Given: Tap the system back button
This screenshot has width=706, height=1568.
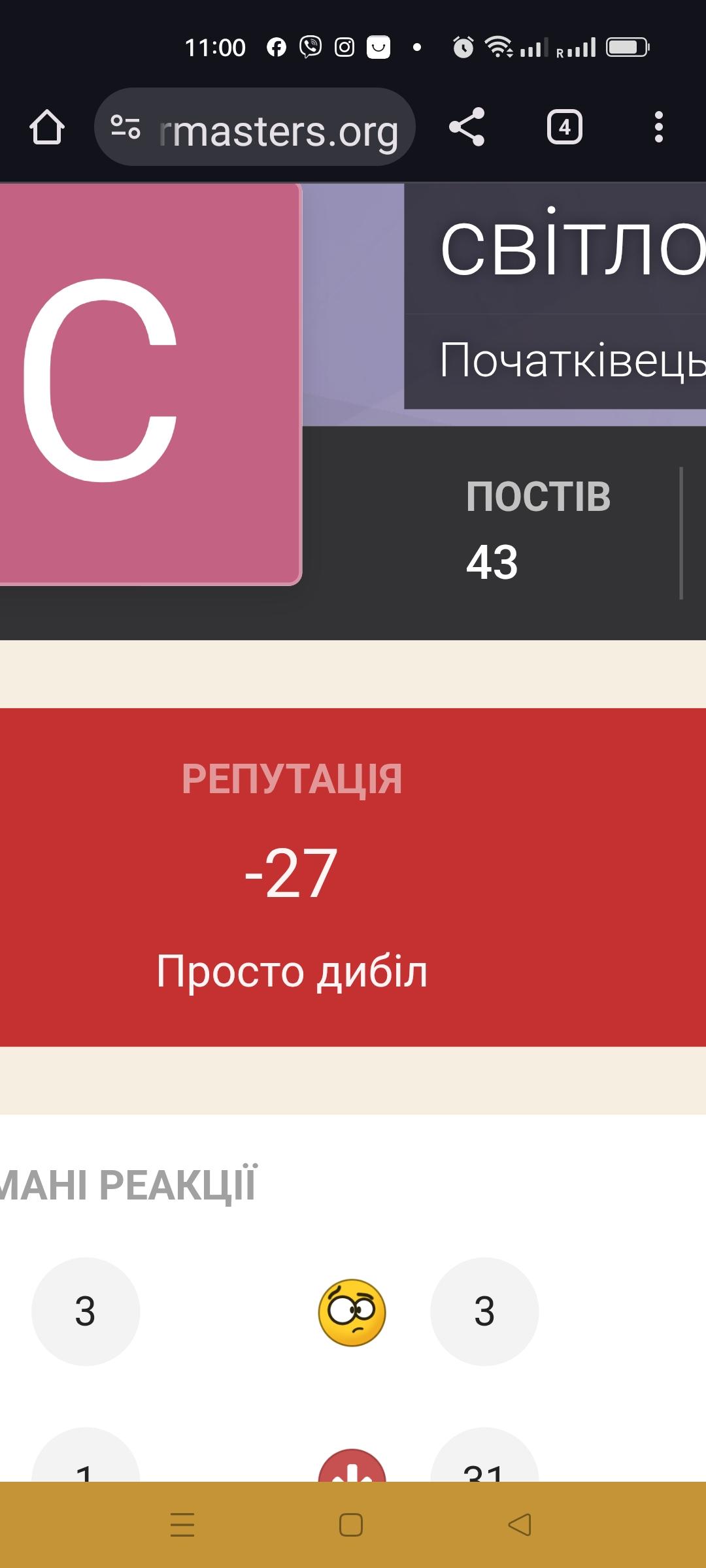Looking at the screenshot, I should click(520, 1525).
